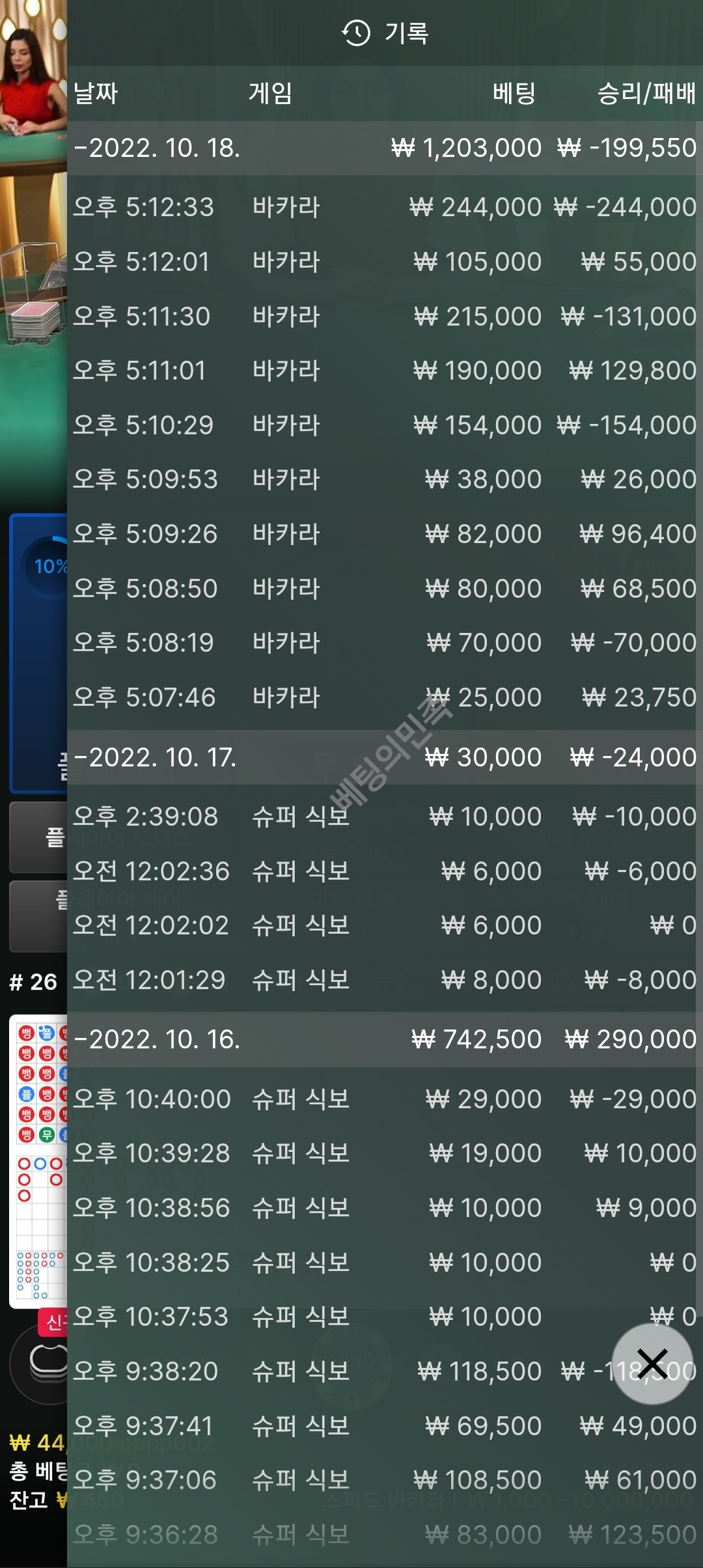Close the history panel
The image size is (703, 1568).
click(652, 1364)
